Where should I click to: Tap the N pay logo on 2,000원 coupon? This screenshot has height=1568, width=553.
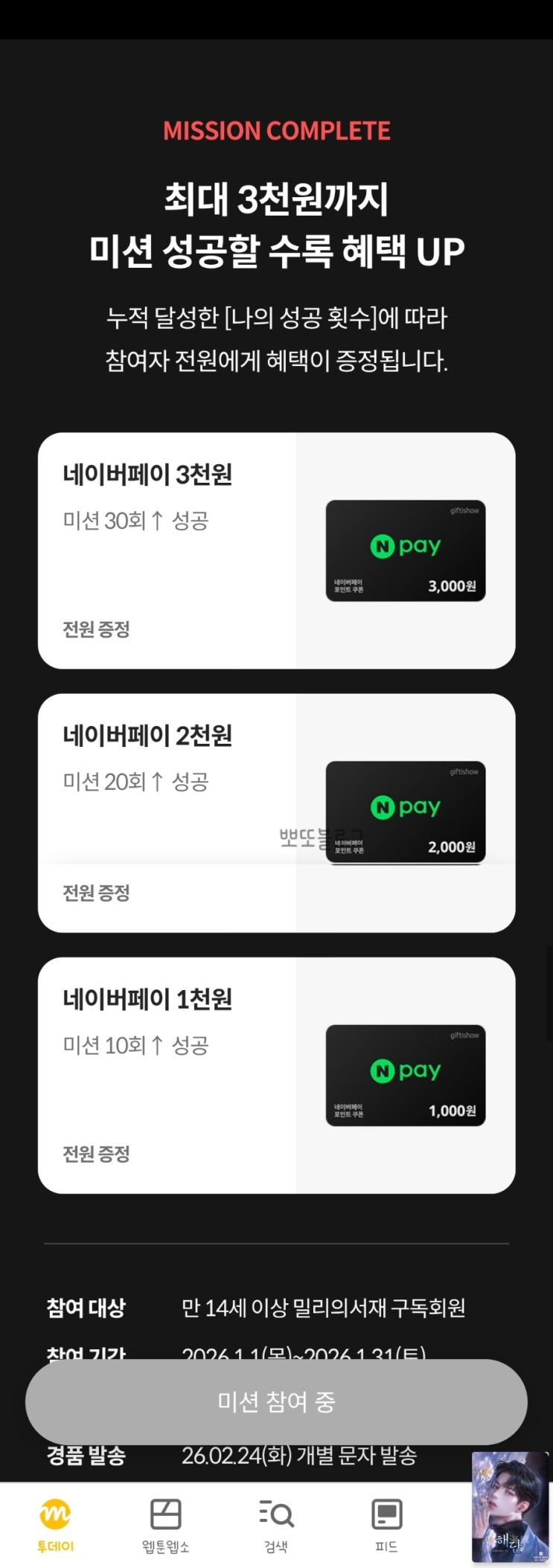(x=406, y=806)
